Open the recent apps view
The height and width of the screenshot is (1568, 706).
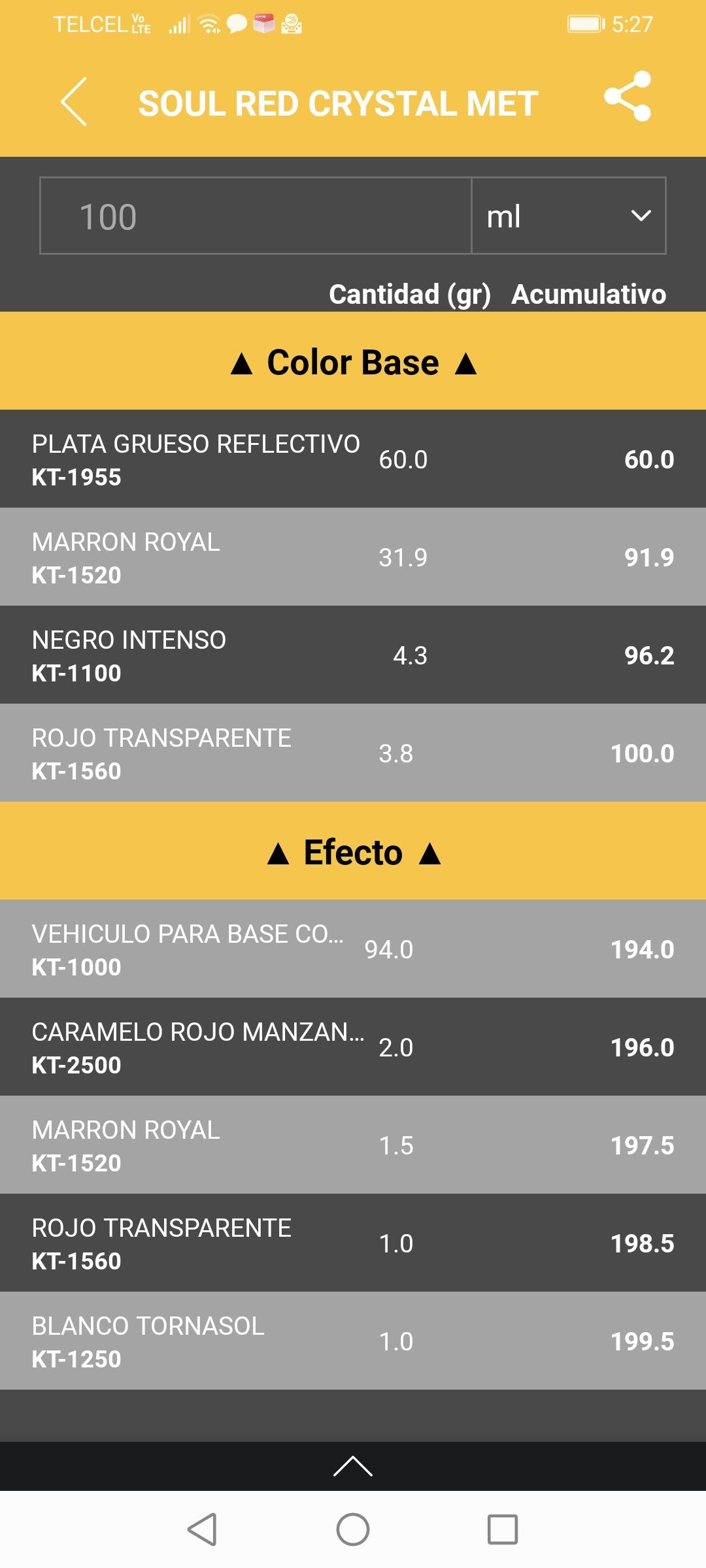click(503, 1529)
